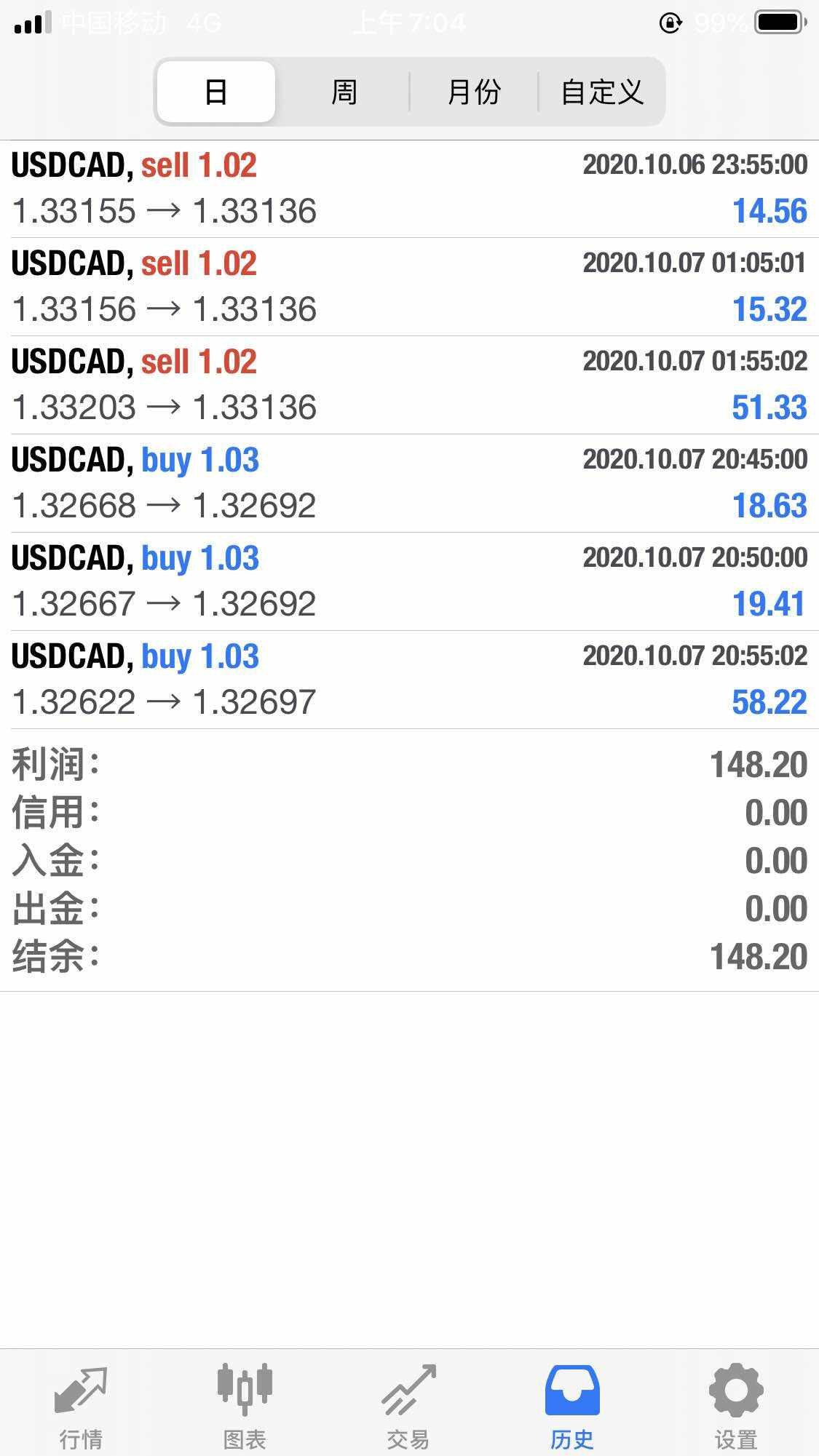819x1456 pixels.
Task: Expand the USDCAD buy trade with 19.41 profit
Action: (x=409, y=581)
